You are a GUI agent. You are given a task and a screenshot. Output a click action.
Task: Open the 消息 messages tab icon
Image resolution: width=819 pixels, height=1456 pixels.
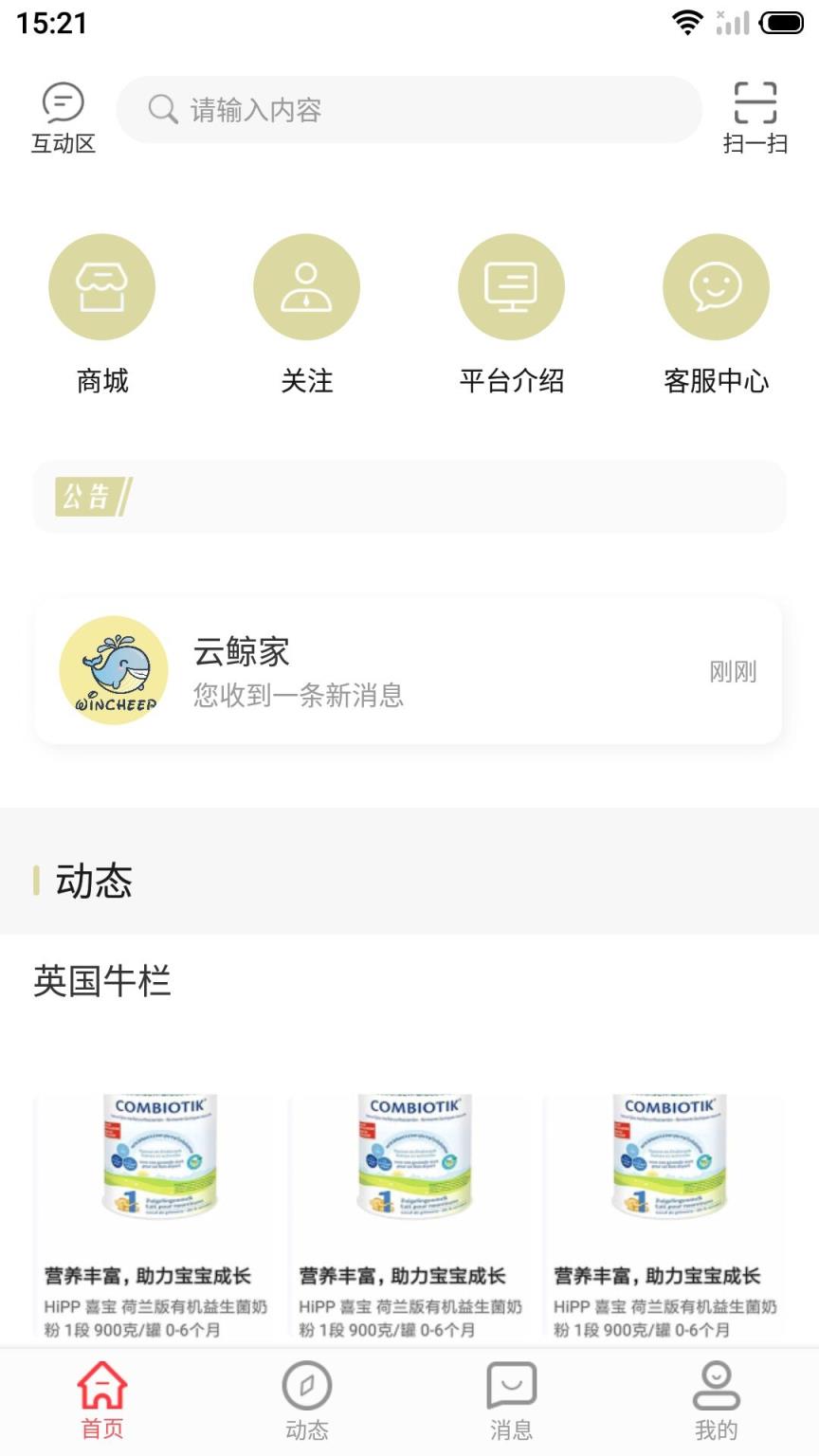pos(511,1387)
